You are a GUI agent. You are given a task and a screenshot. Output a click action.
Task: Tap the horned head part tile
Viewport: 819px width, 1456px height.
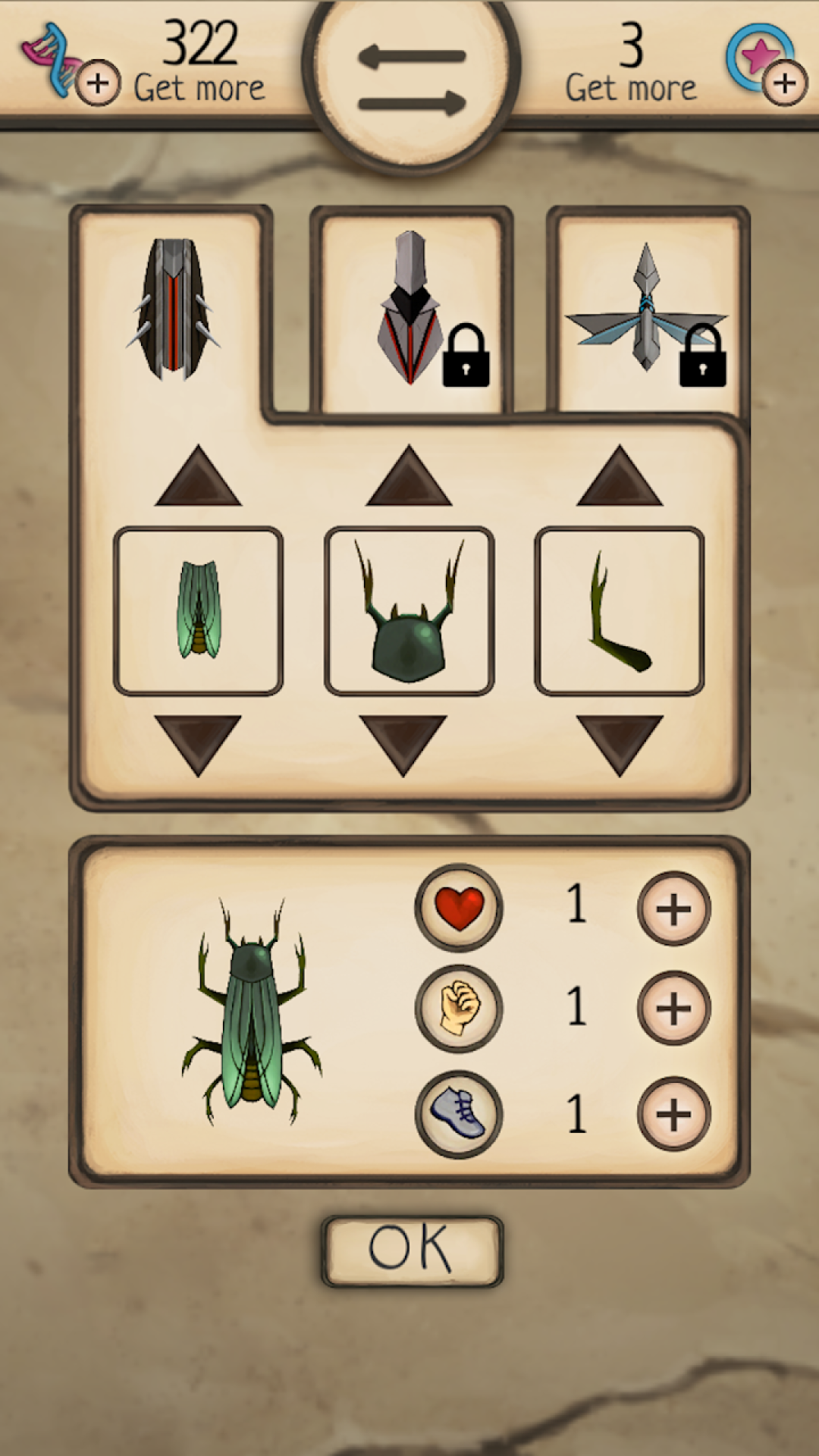click(x=409, y=610)
